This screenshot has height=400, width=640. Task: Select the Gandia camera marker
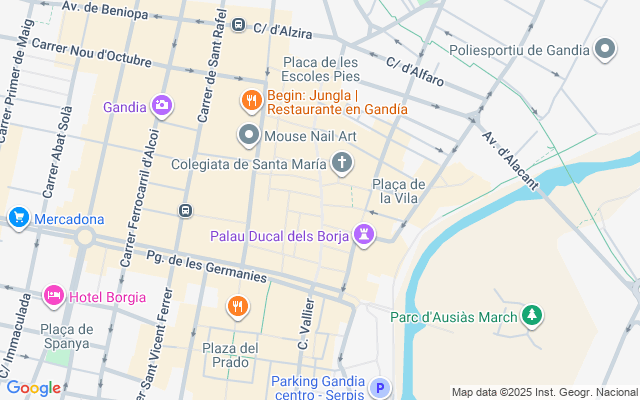162,106
